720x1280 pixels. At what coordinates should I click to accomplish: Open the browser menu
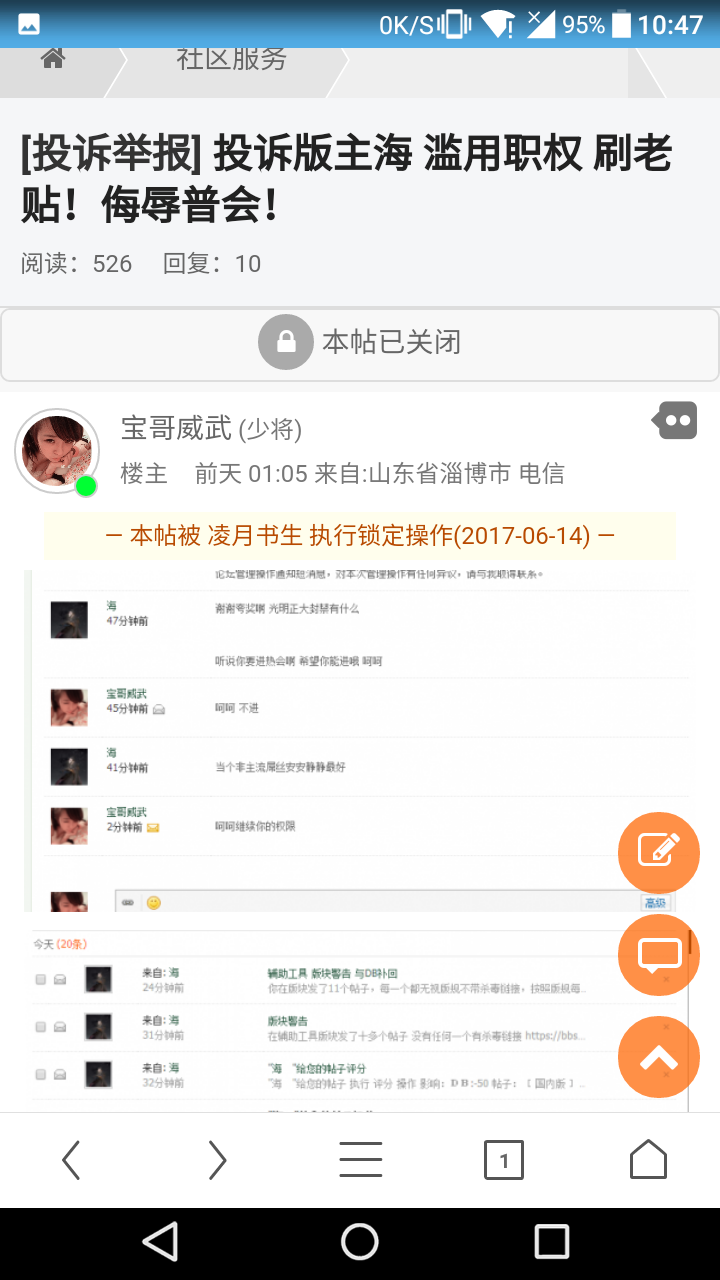(360, 1160)
